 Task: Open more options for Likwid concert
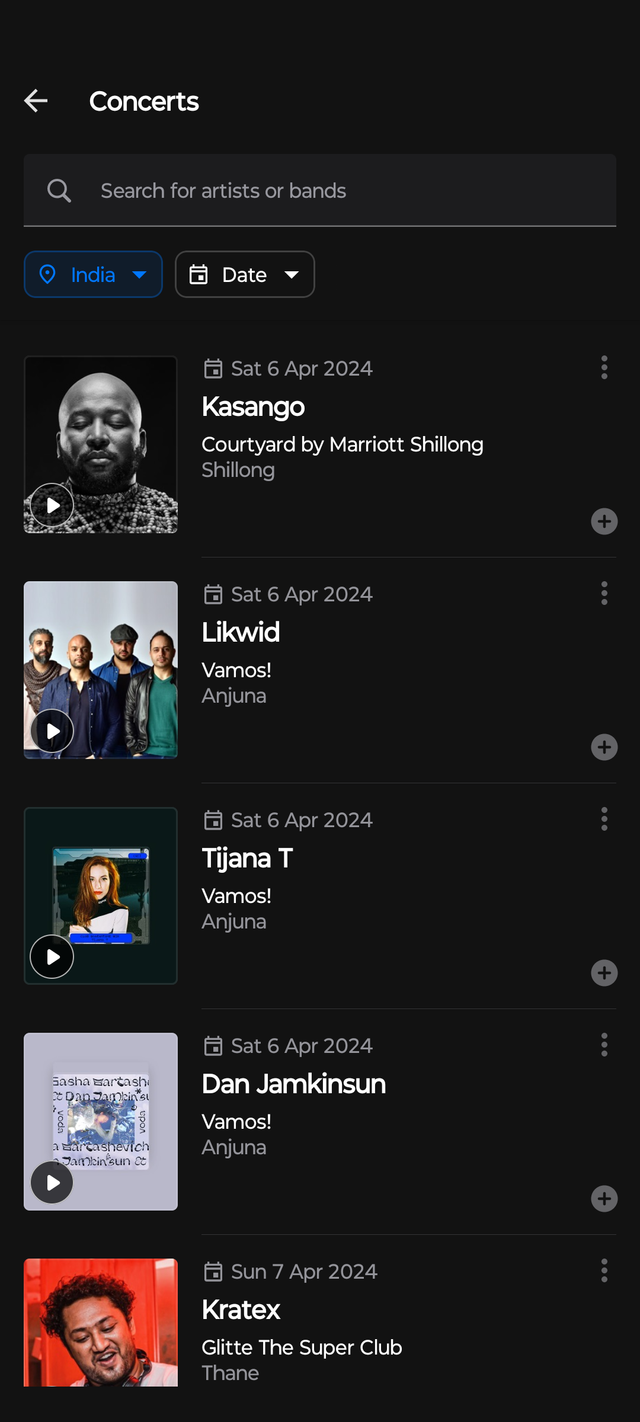click(604, 594)
